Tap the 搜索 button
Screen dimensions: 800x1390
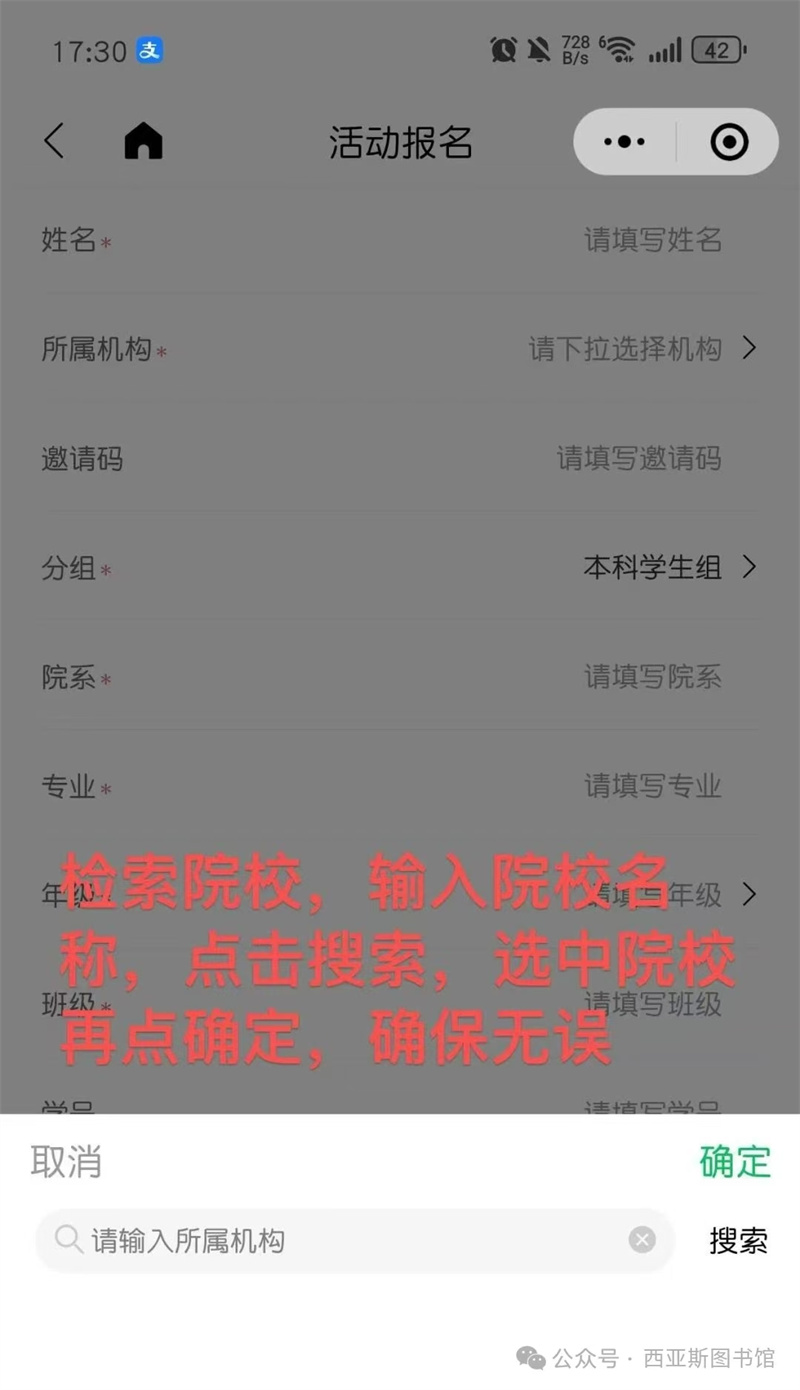coord(738,1241)
